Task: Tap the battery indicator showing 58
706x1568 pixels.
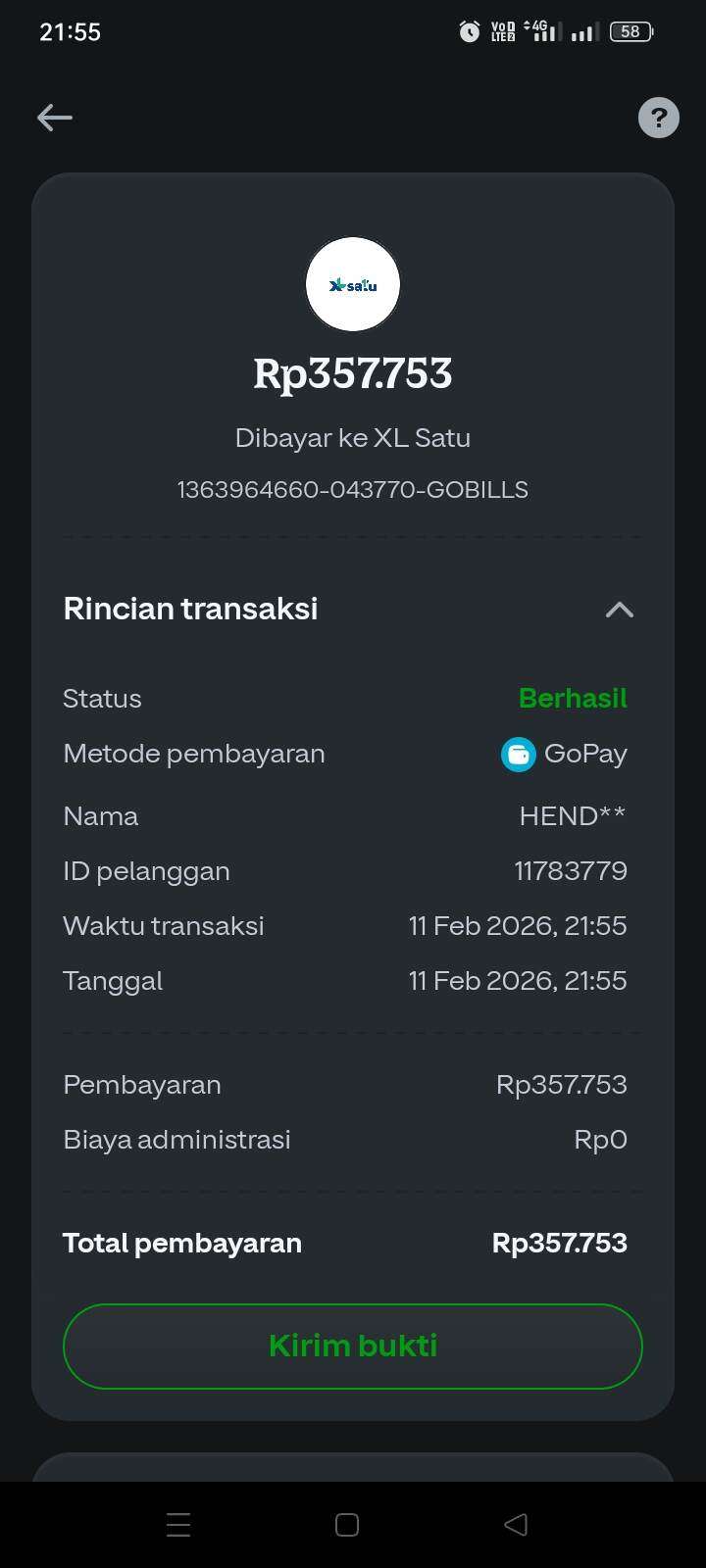Action: (x=629, y=31)
